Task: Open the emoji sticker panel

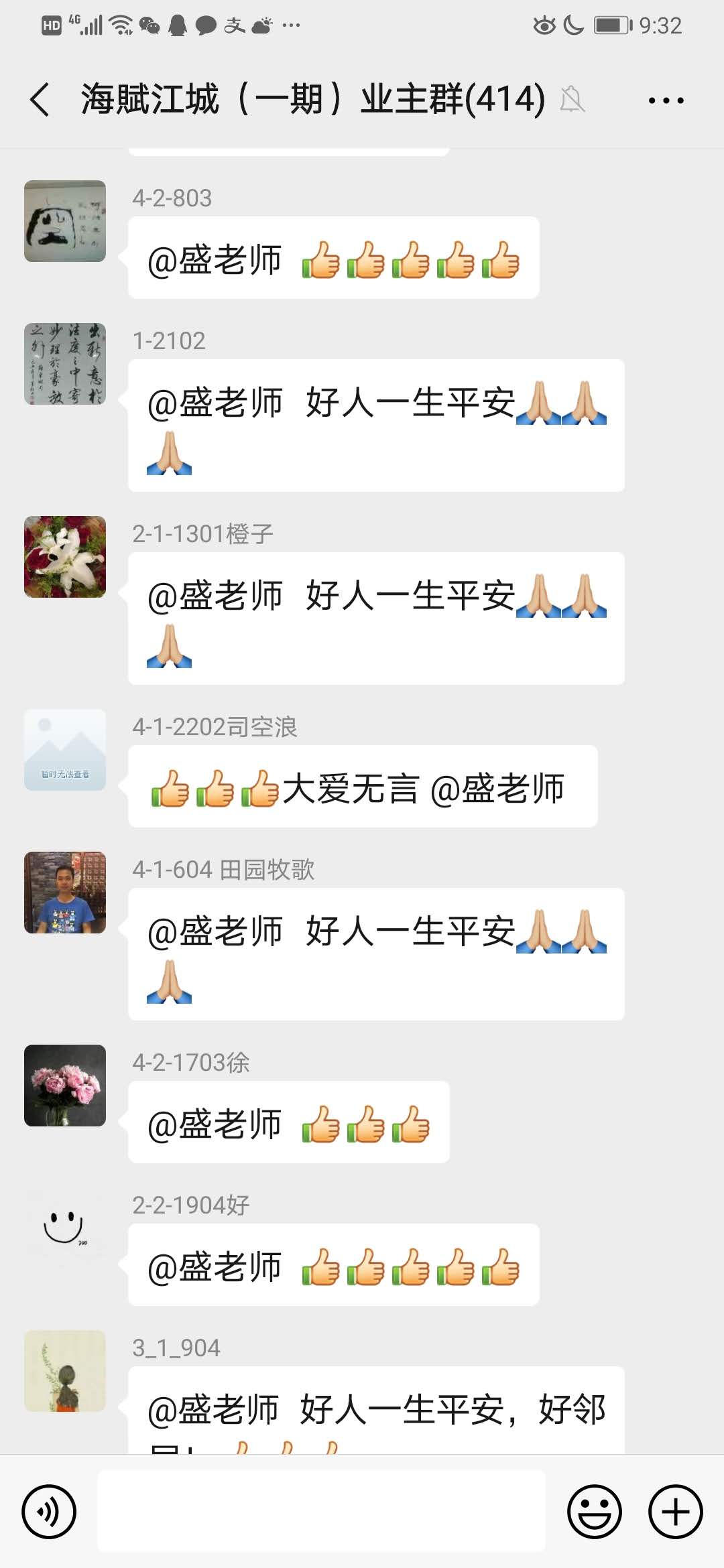Action: 595,1512
